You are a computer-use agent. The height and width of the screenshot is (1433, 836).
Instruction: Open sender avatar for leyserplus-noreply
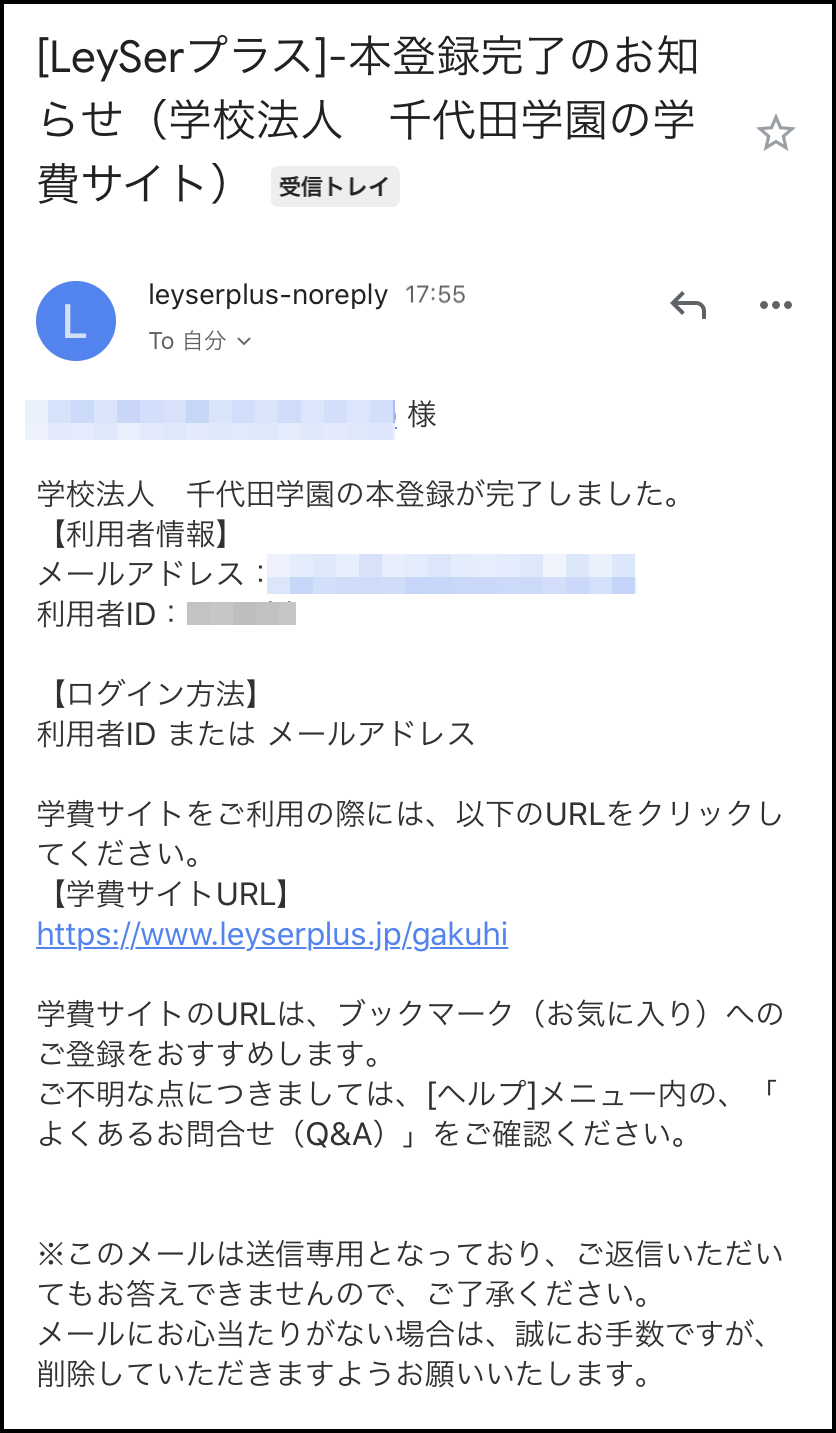[76, 320]
